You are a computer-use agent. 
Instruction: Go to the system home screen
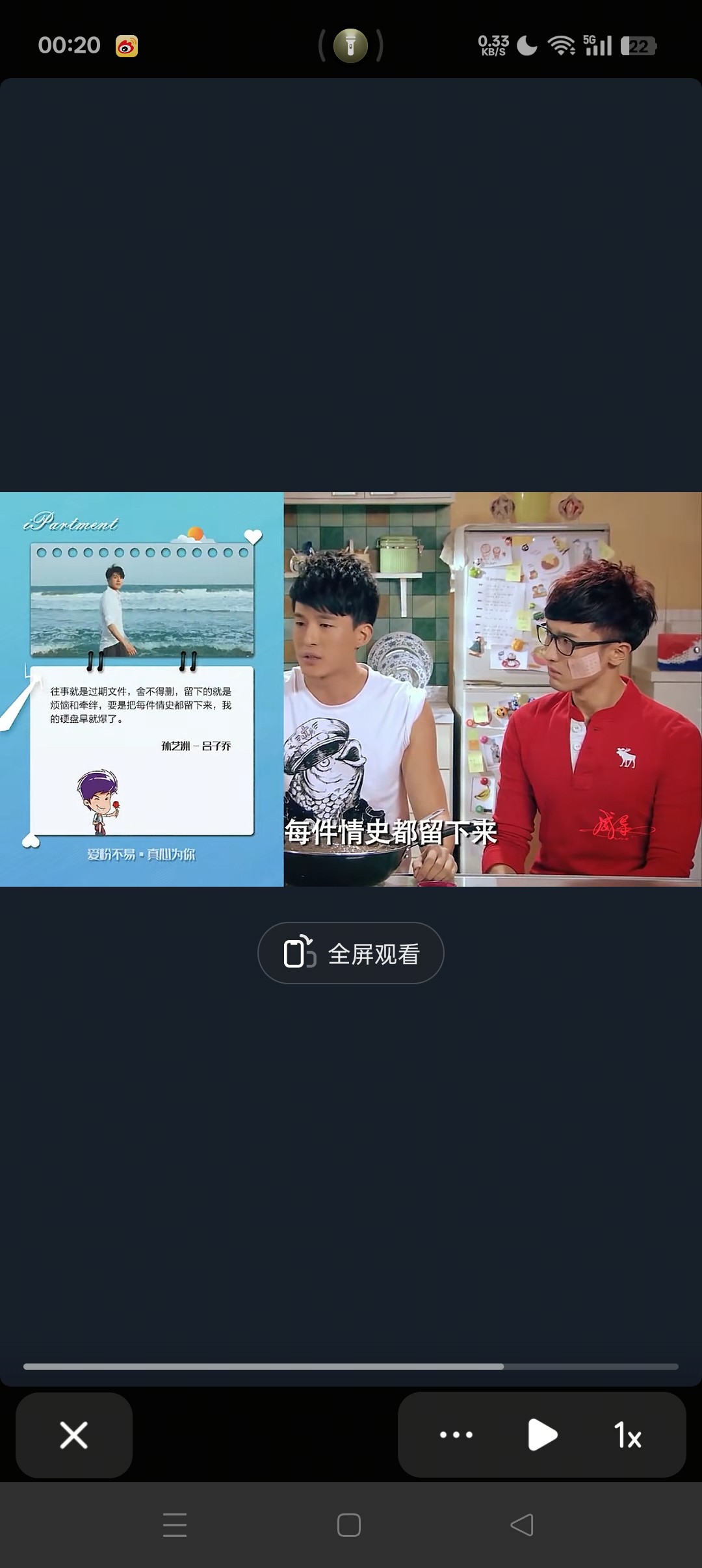click(x=349, y=1525)
